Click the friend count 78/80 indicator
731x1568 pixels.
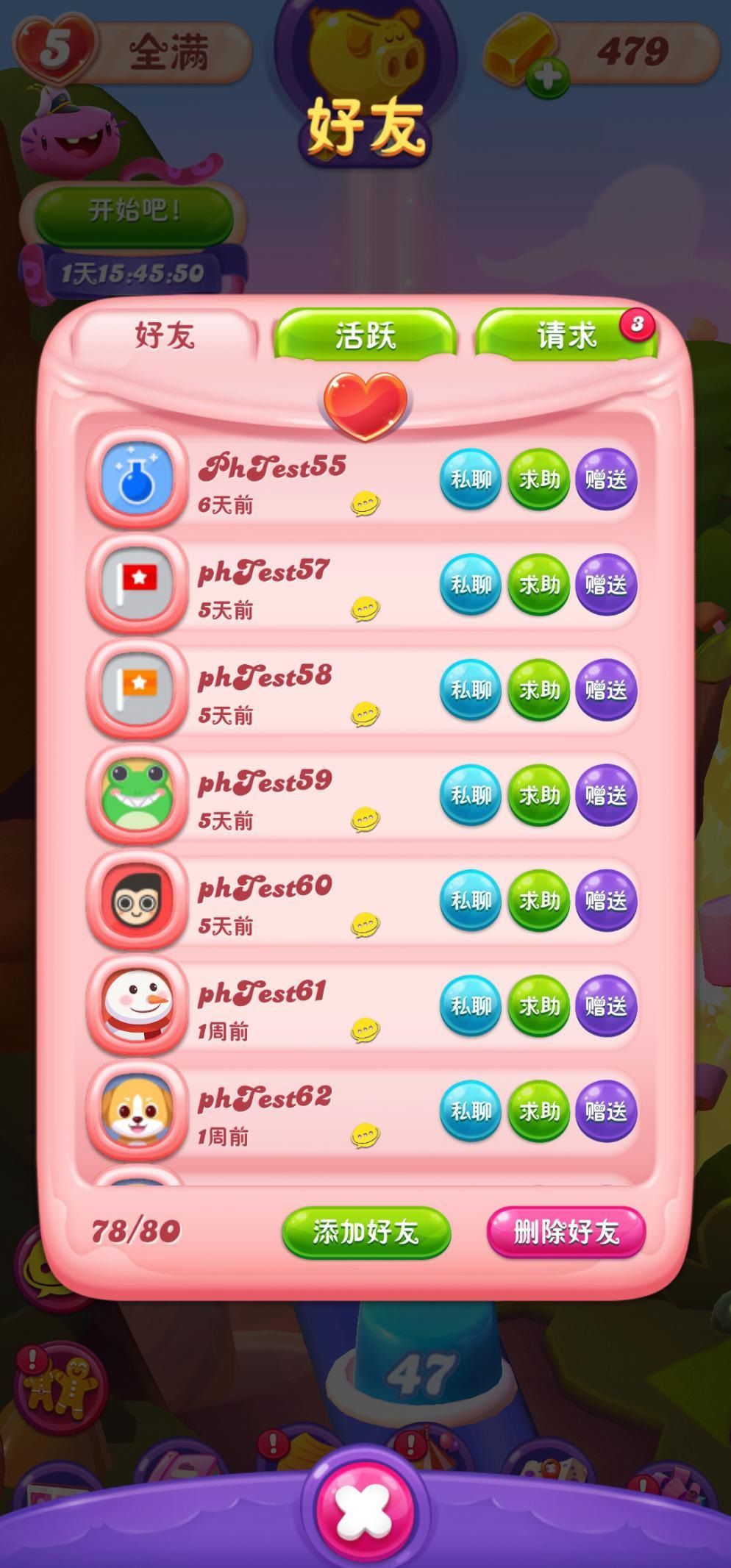click(135, 1233)
